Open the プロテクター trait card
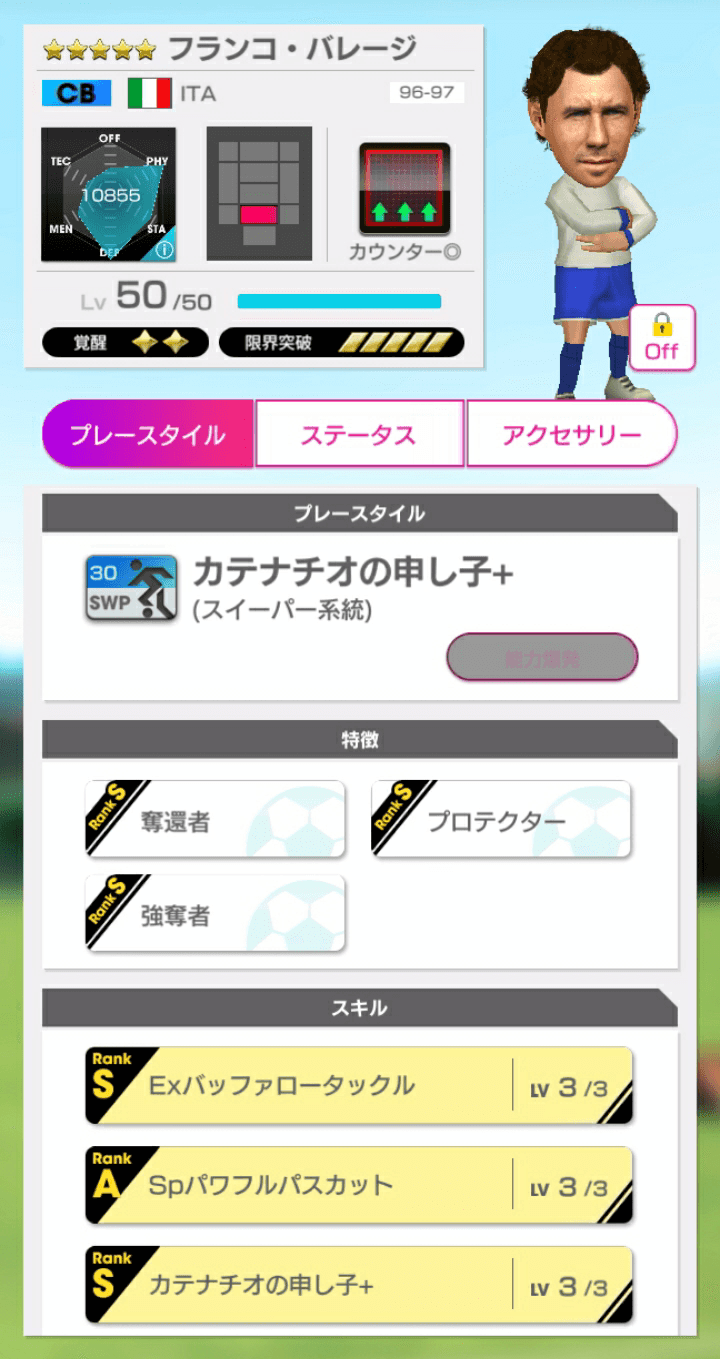Screen dimensions: 720x1359 point(500,820)
